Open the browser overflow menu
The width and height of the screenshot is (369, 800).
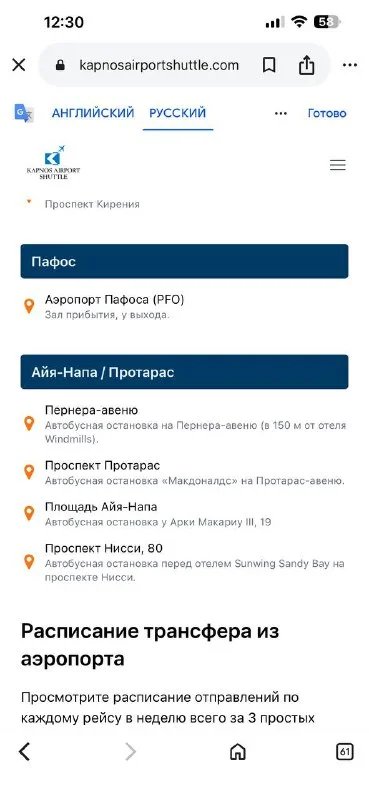pos(350,65)
